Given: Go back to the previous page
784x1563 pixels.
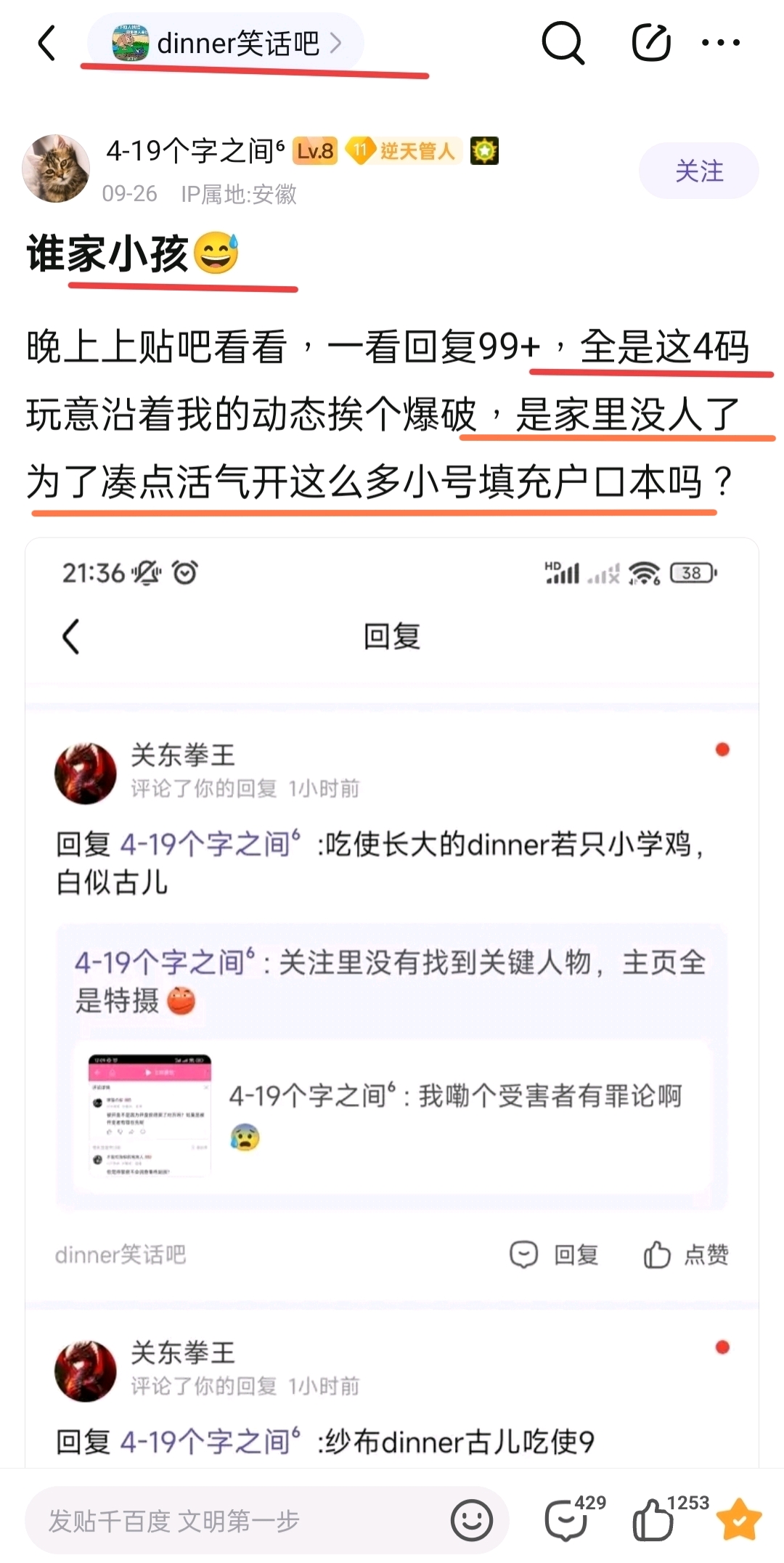Looking at the screenshot, I should point(47,43).
